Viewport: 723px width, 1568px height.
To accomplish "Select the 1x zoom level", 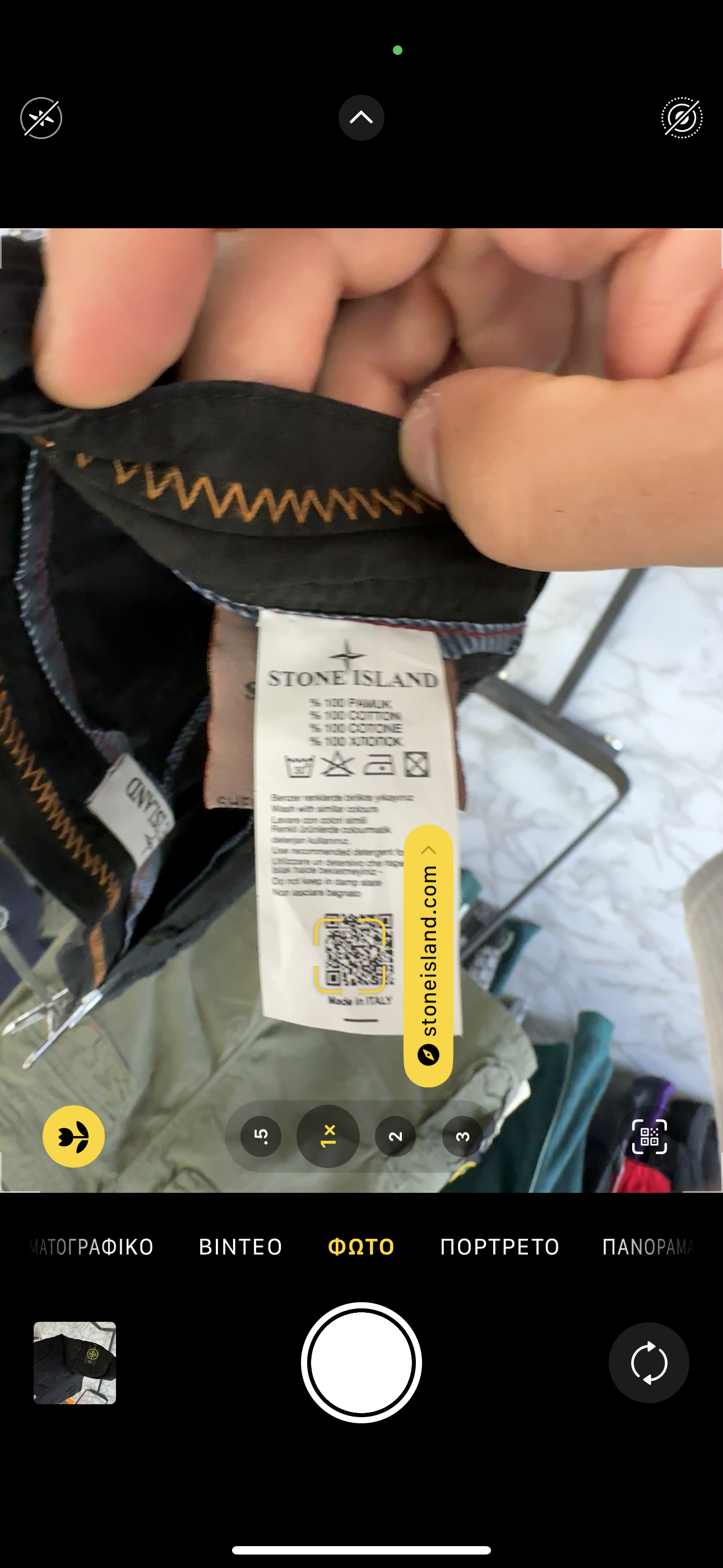I will (328, 1136).
